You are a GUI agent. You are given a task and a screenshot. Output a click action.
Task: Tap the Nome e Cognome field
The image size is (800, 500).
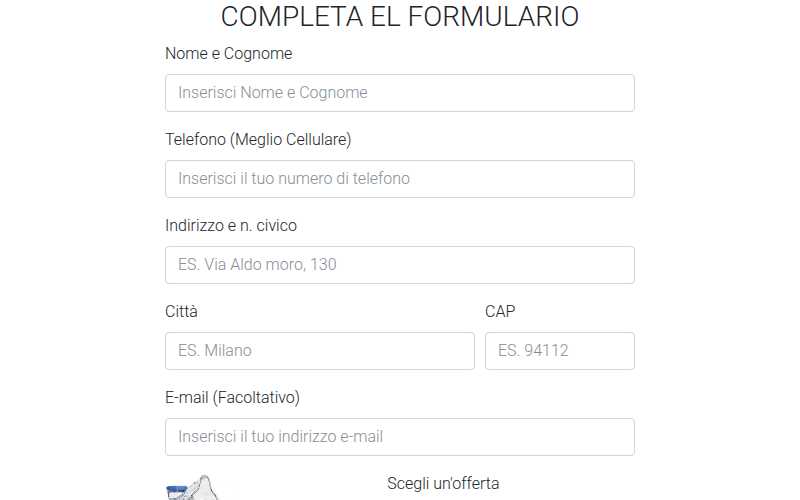click(399, 93)
